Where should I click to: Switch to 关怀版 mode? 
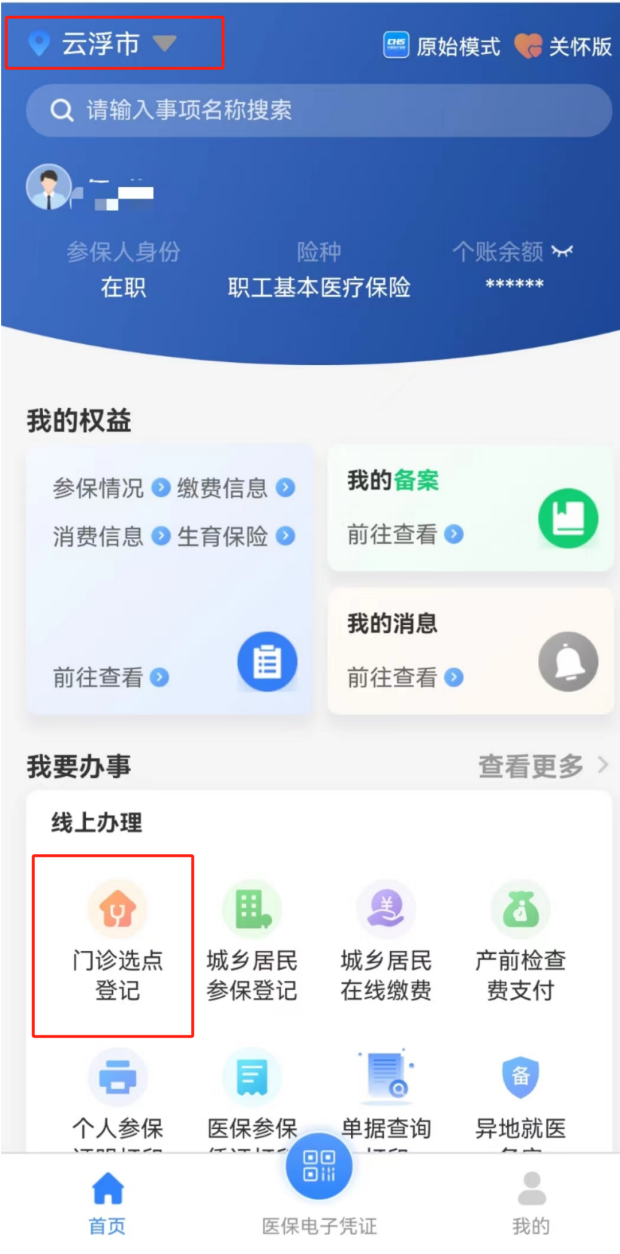[x=563, y=46]
